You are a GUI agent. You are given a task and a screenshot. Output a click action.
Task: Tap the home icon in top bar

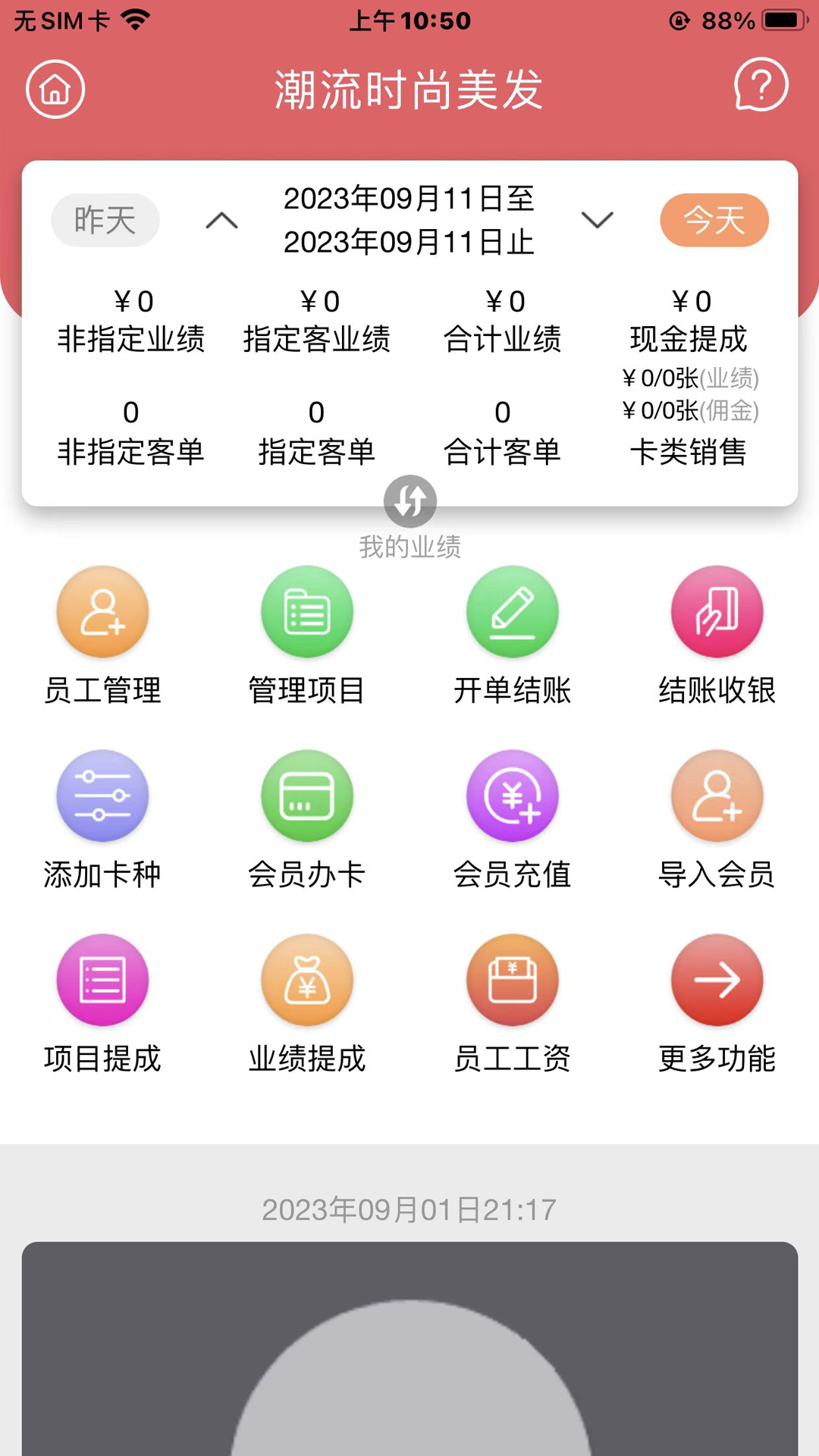click(55, 88)
